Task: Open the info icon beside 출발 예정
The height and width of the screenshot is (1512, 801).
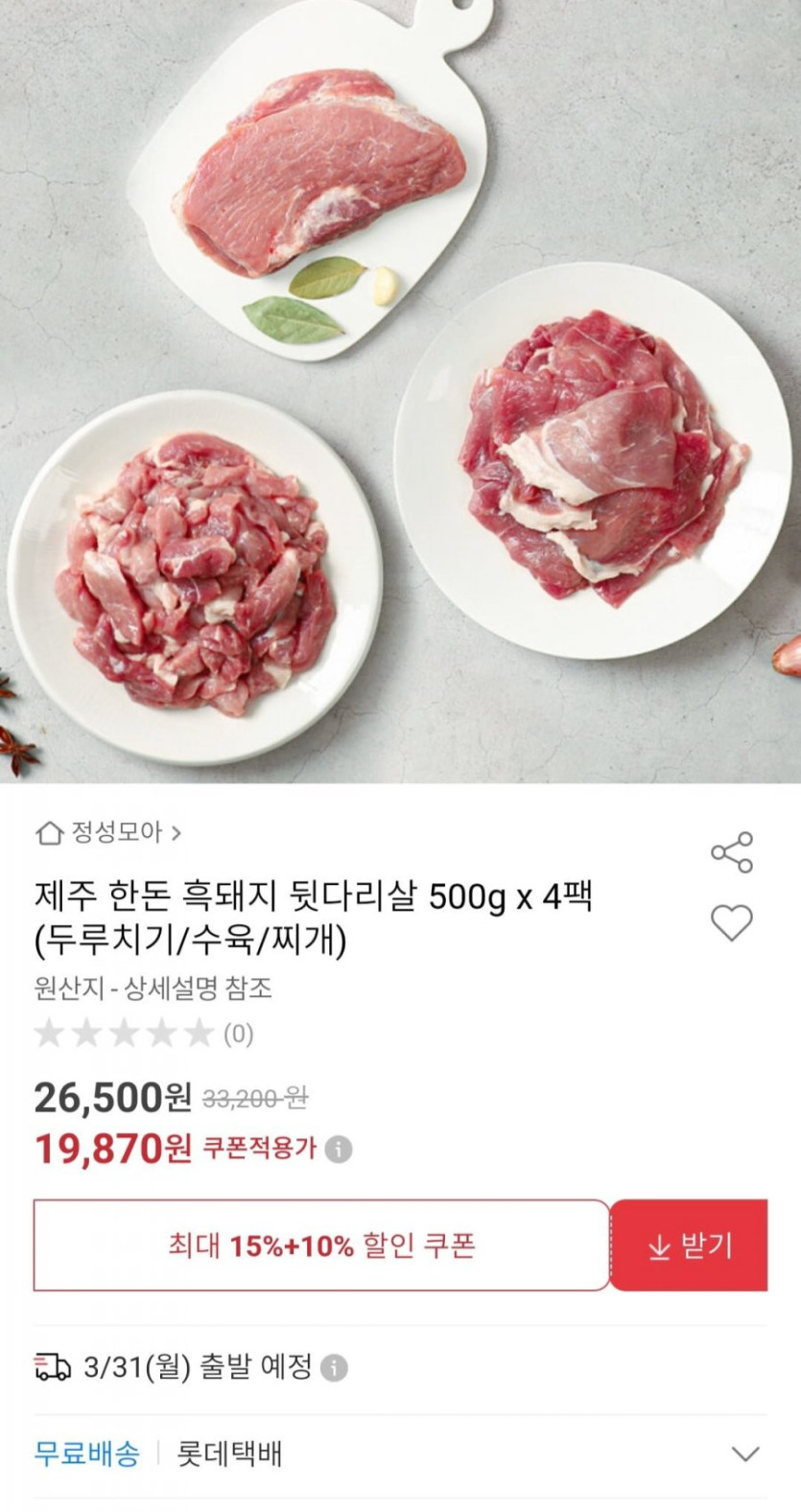Action: [334, 1368]
